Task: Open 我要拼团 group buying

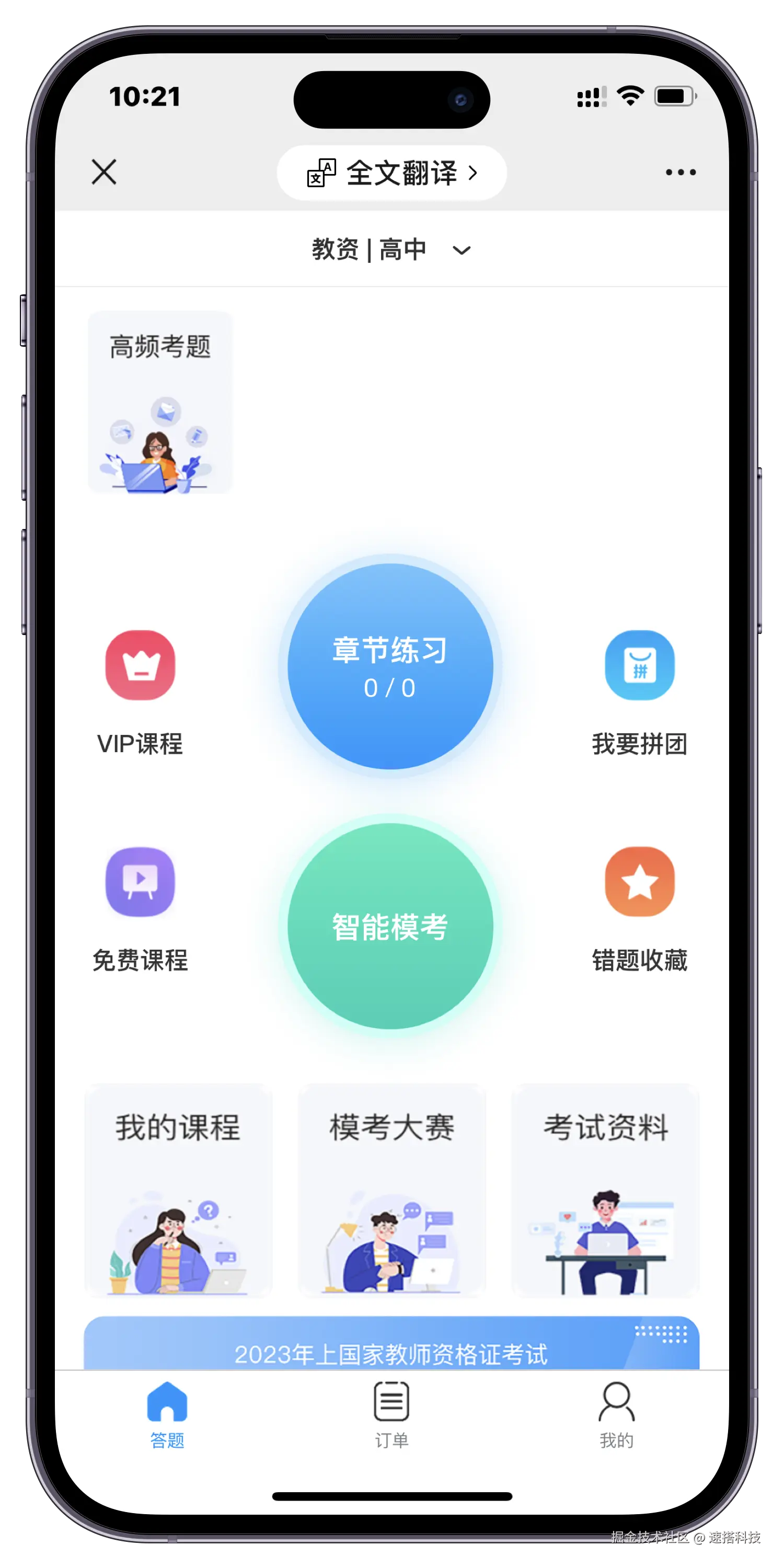Action: click(639, 691)
